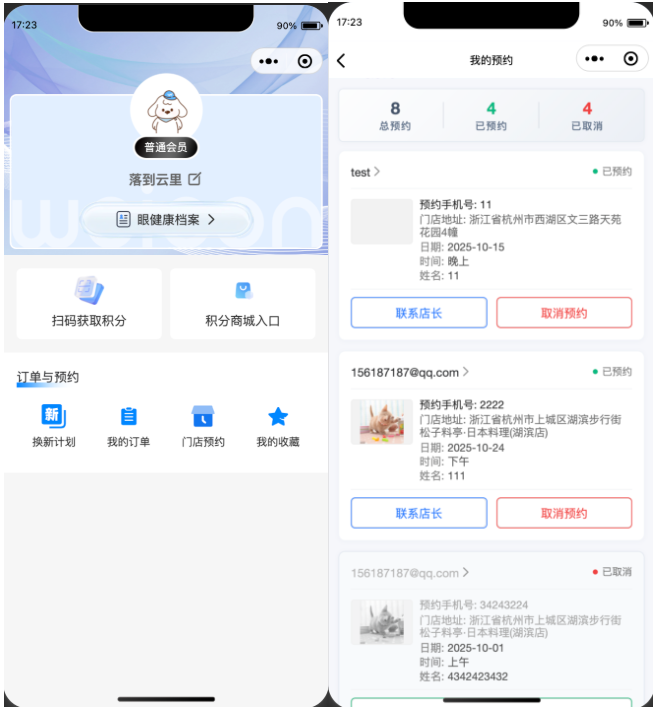Open 我的收藏
Image resolution: width=653 pixels, height=707 pixels.
pos(277,425)
